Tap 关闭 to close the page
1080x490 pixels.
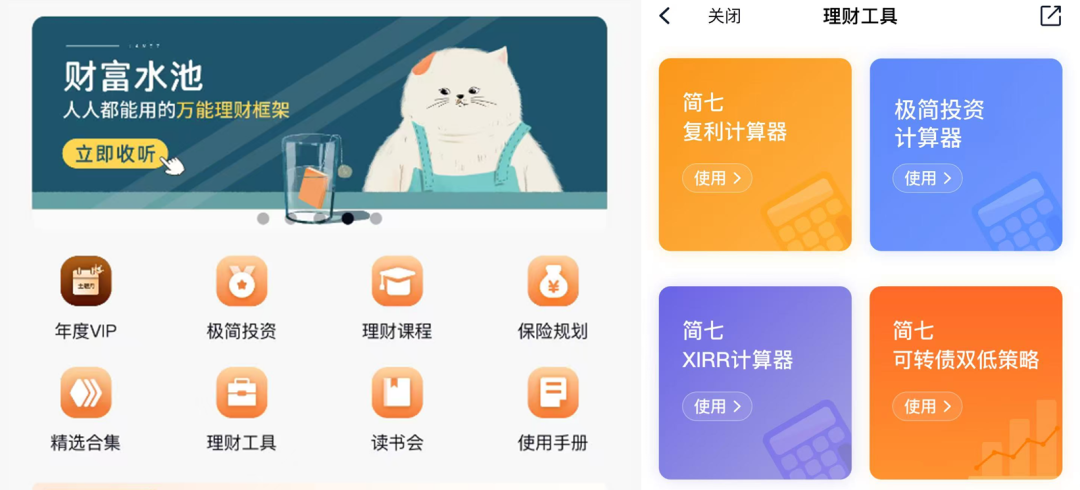[724, 16]
